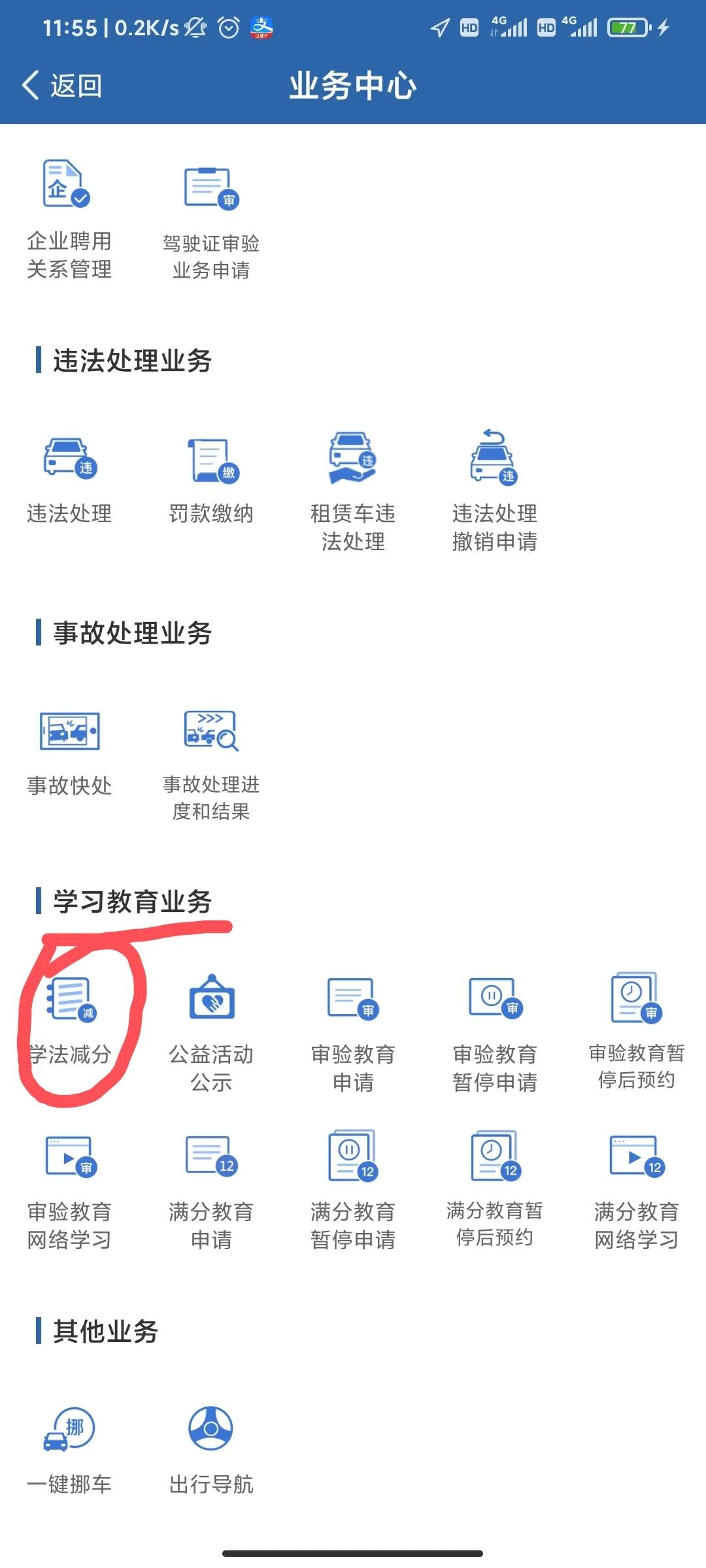Go back using the 返回 button
This screenshot has height=1568, width=706.
point(62,86)
